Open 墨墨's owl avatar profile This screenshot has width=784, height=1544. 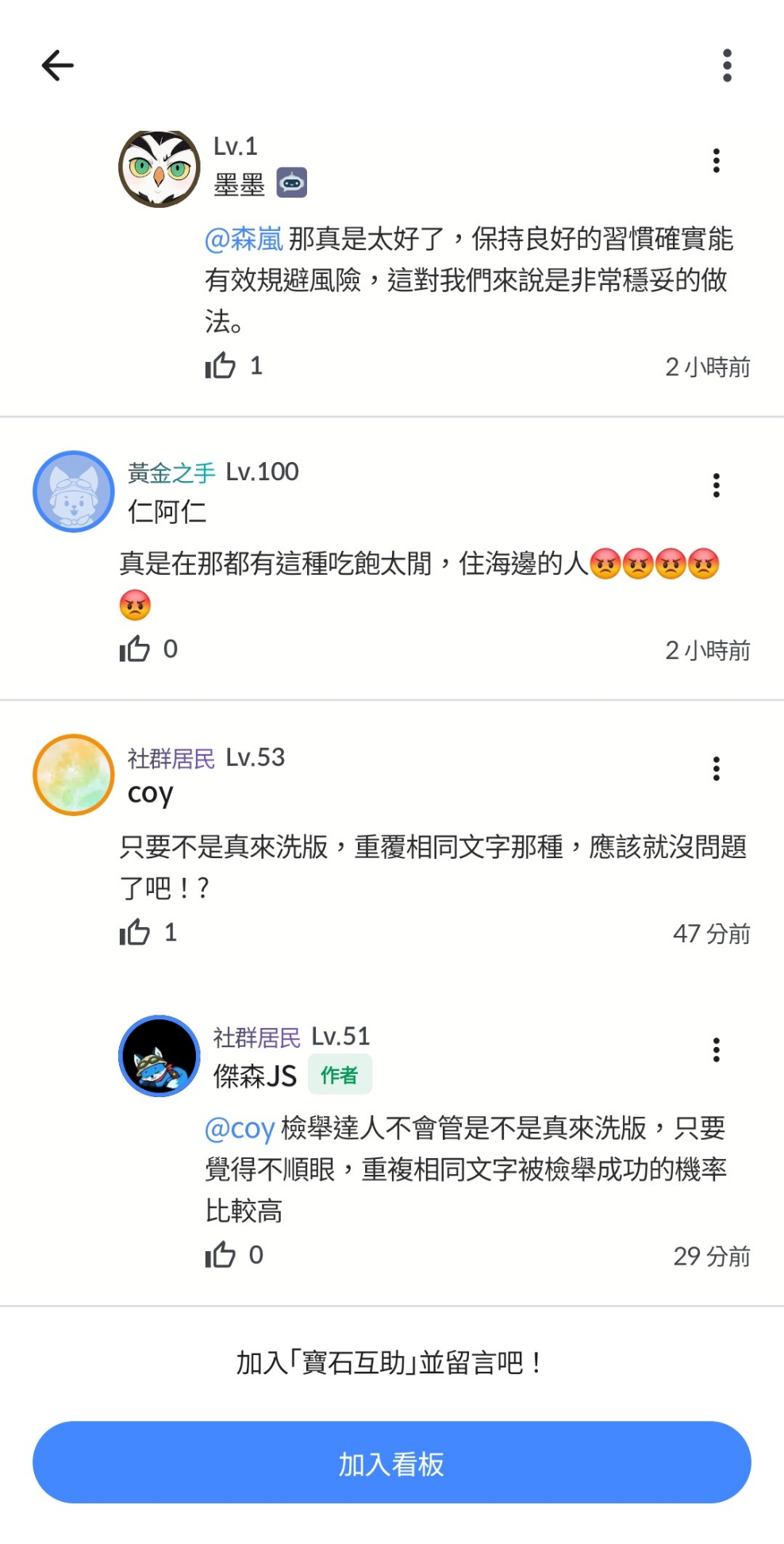tap(159, 168)
